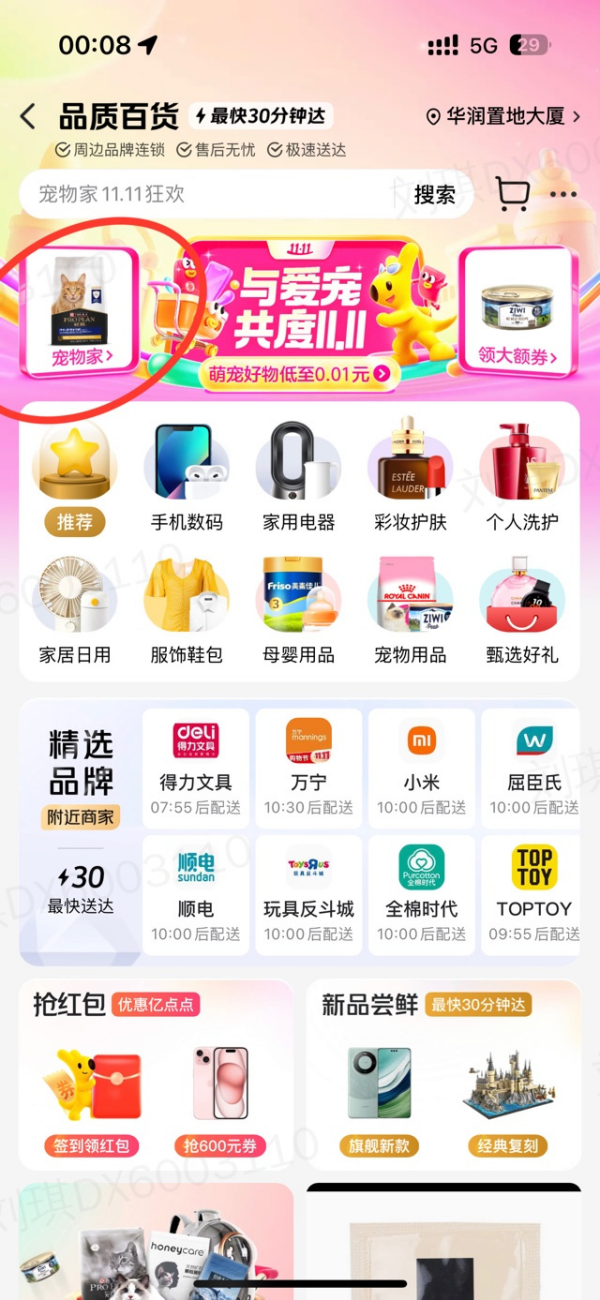
Task: Select the 手机数码 category
Action: [187, 477]
